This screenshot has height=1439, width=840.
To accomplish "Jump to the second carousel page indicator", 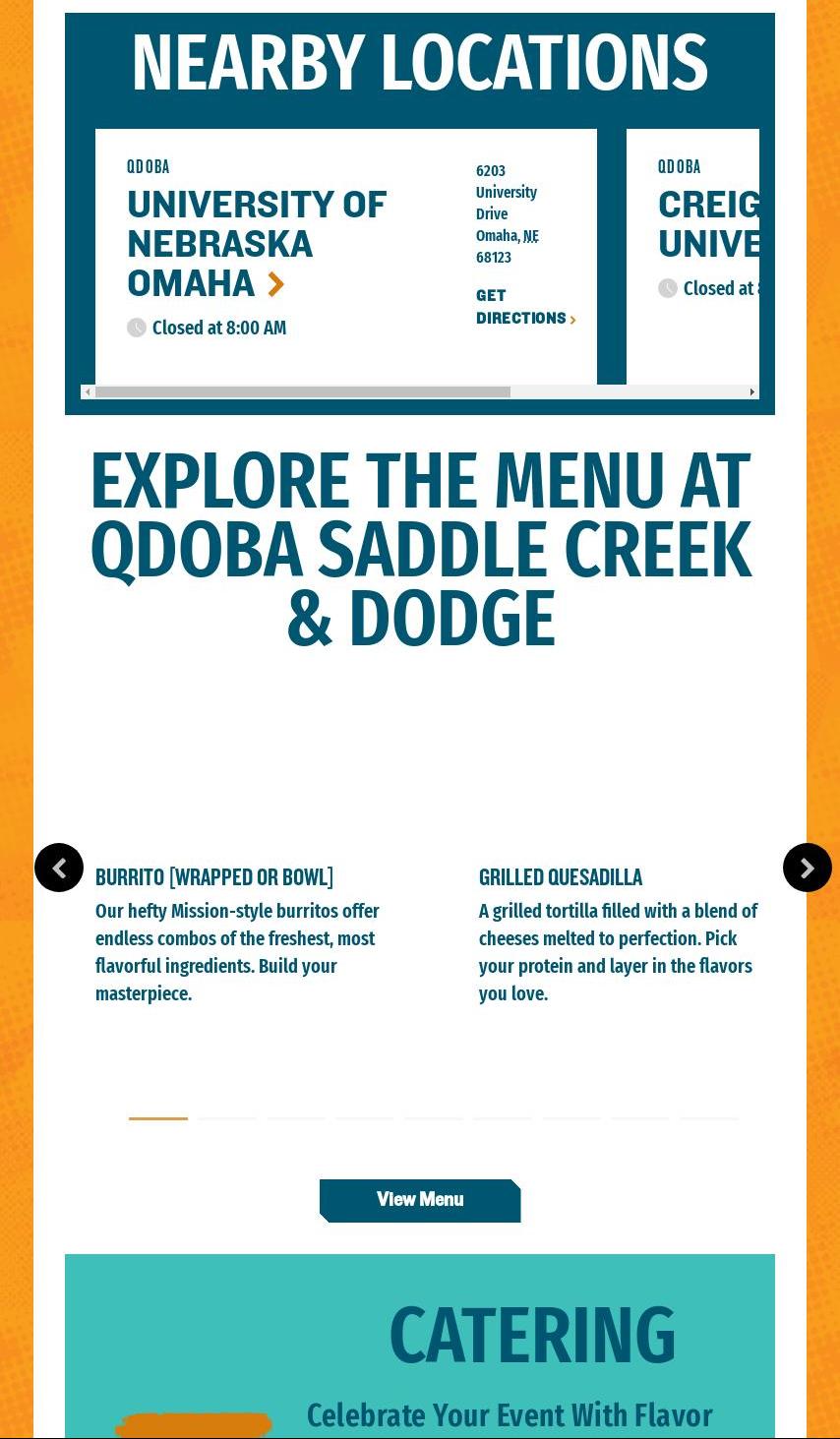I will click(x=227, y=1118).
